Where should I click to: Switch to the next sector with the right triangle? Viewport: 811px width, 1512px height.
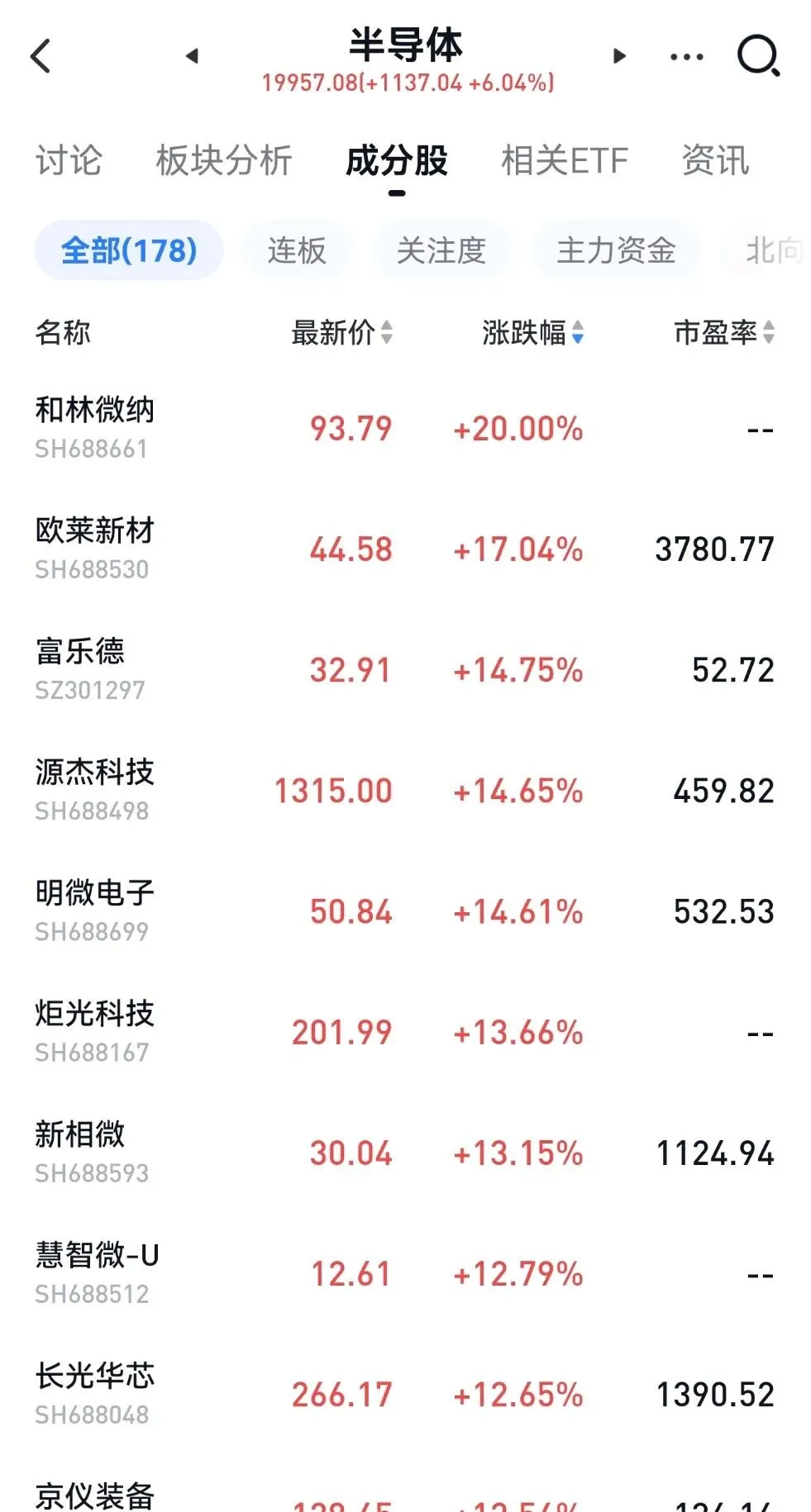619,56
